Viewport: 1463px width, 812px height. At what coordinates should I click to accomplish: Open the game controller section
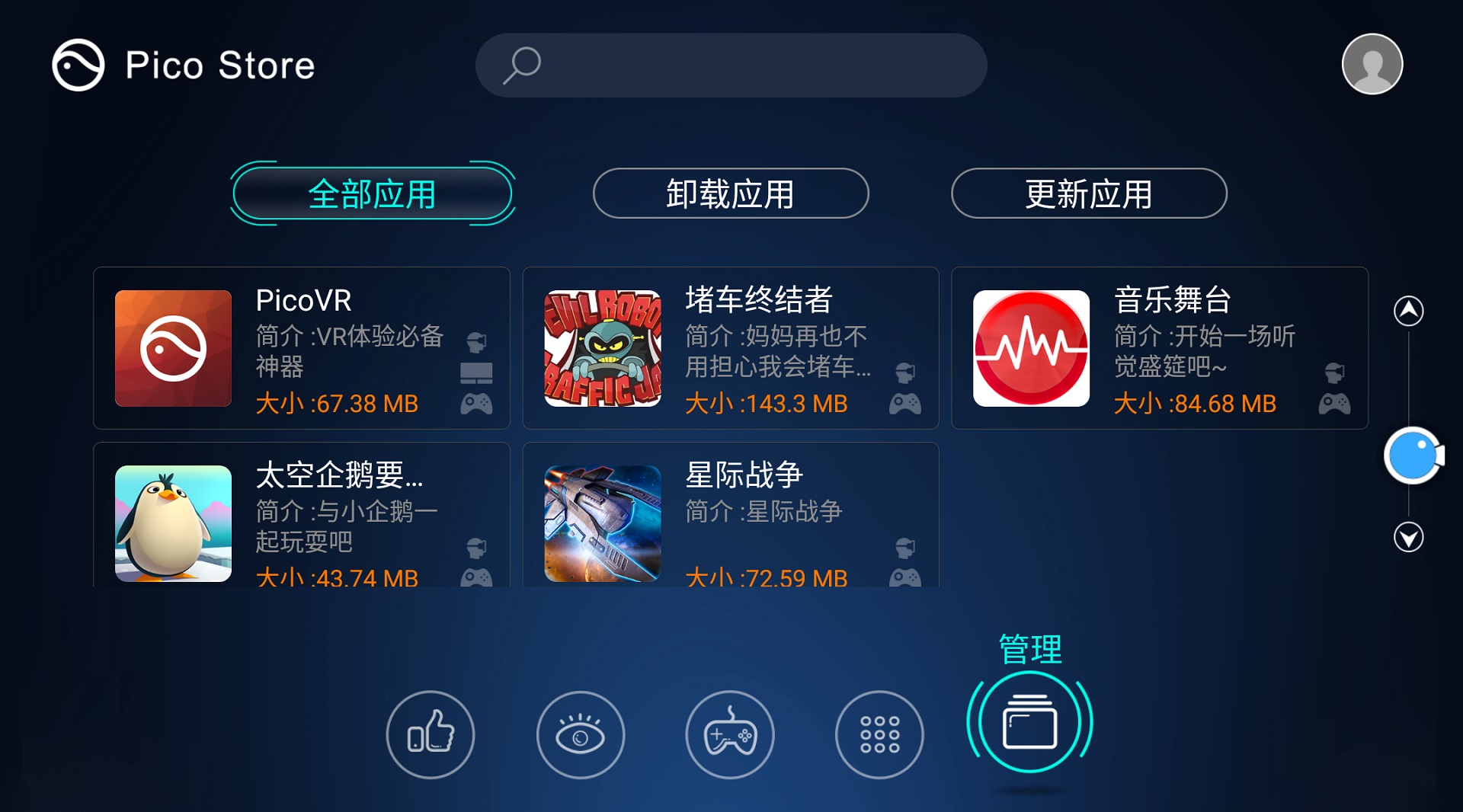tap(729, 734)
